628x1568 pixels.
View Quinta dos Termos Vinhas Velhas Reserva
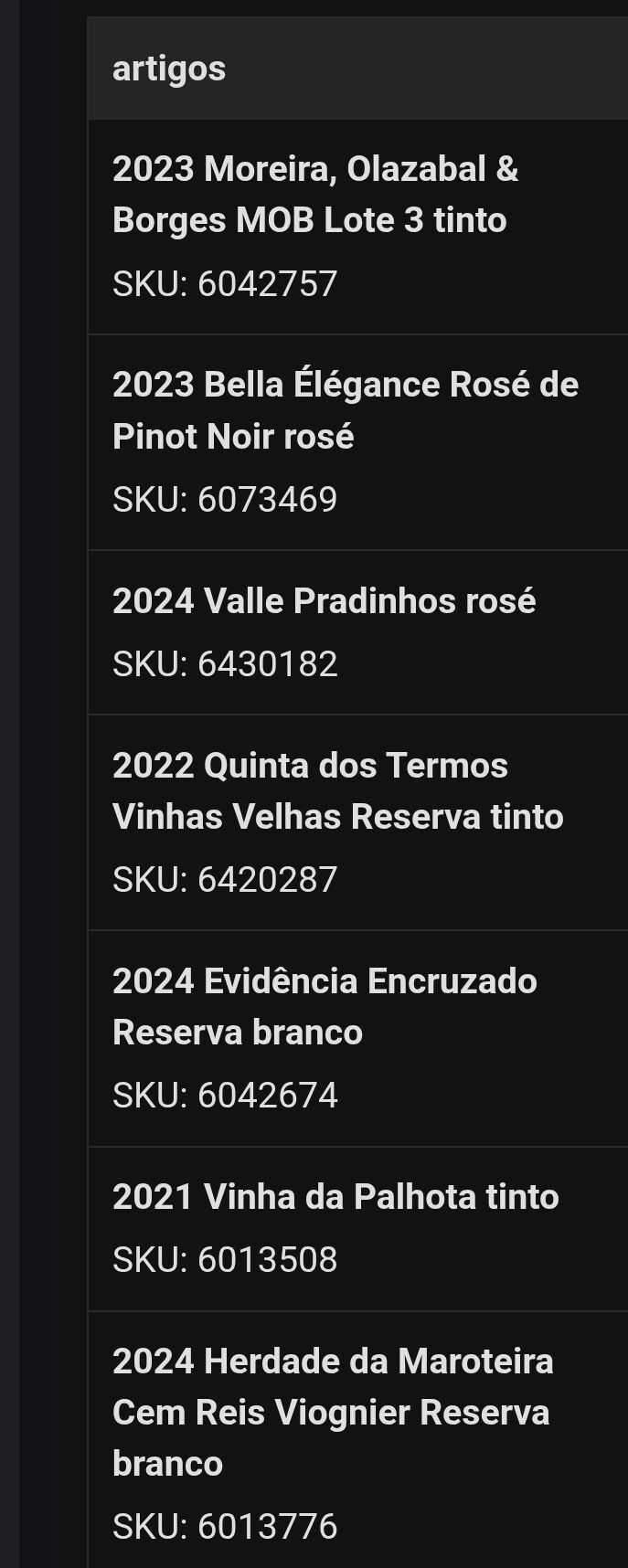tap(337, 791)
